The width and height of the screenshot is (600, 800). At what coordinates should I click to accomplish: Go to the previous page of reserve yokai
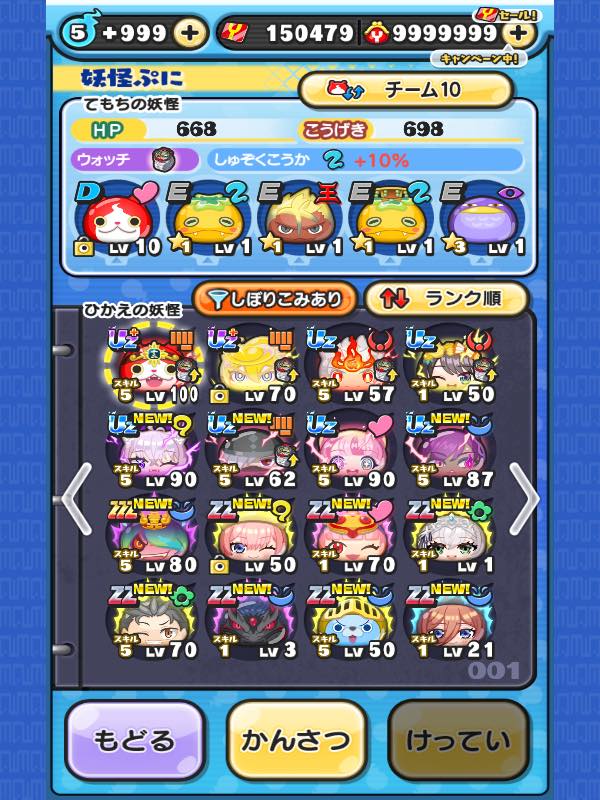pyautogui.click(x=77, y=498)
